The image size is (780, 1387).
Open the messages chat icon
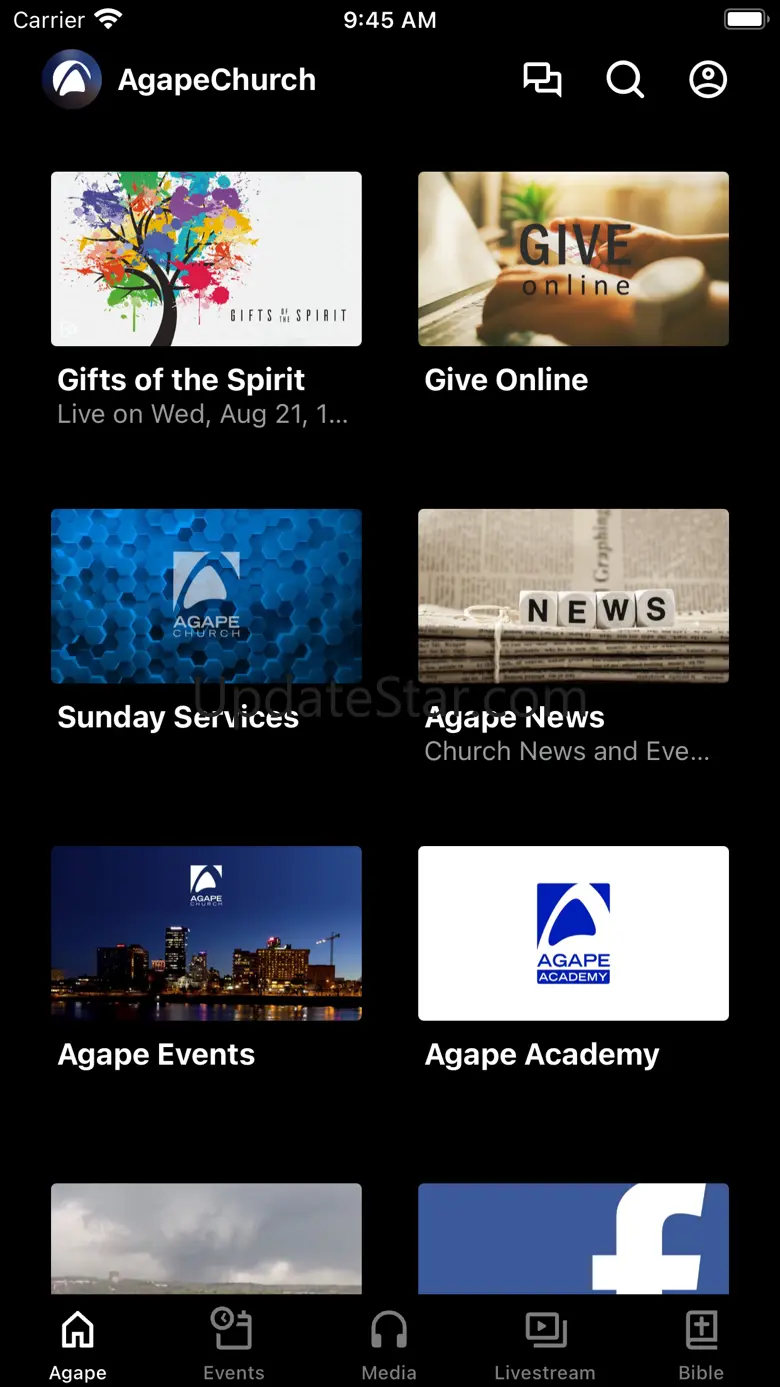click(x=542, y=79)
